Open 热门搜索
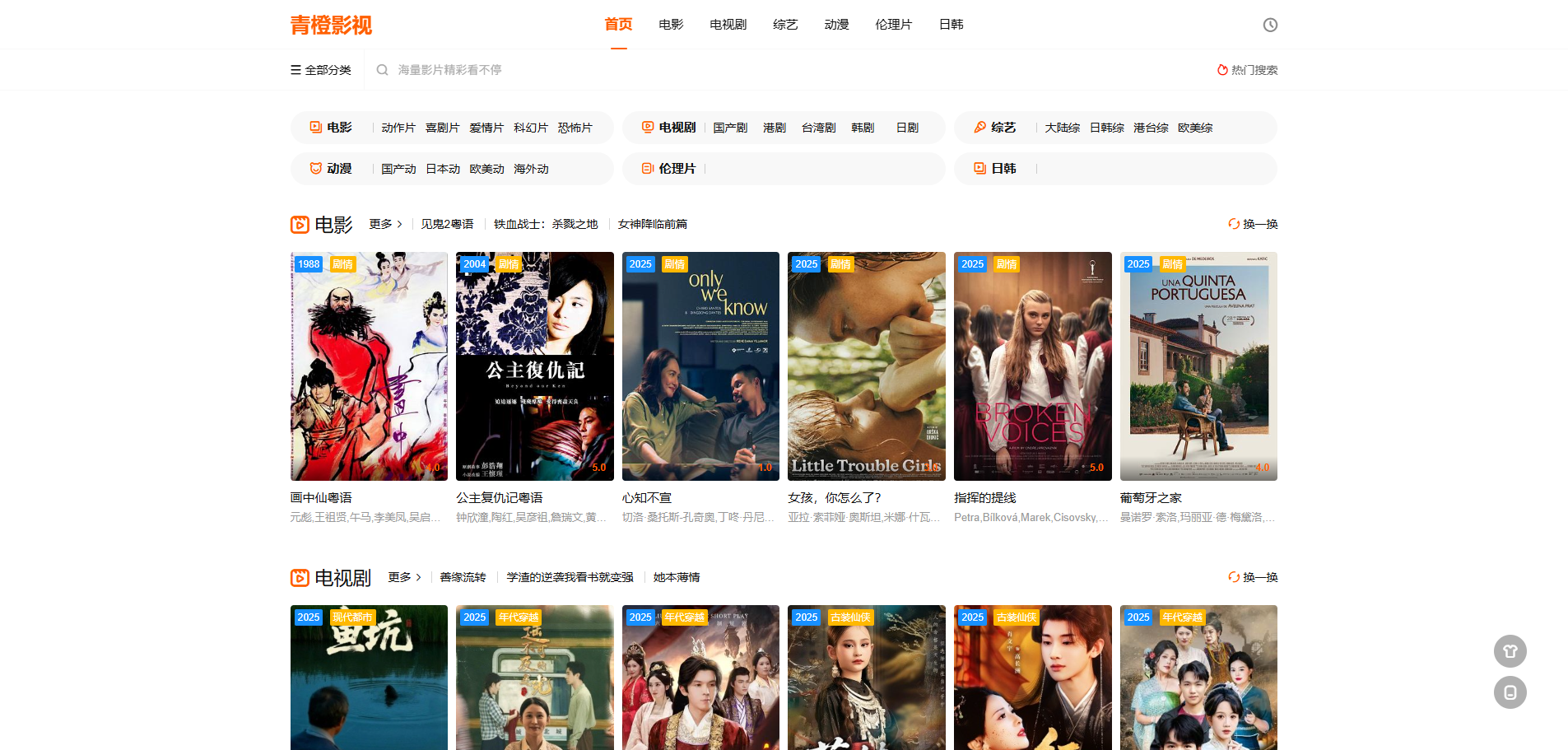The image size is (1568, 750). pos(1247,70)
